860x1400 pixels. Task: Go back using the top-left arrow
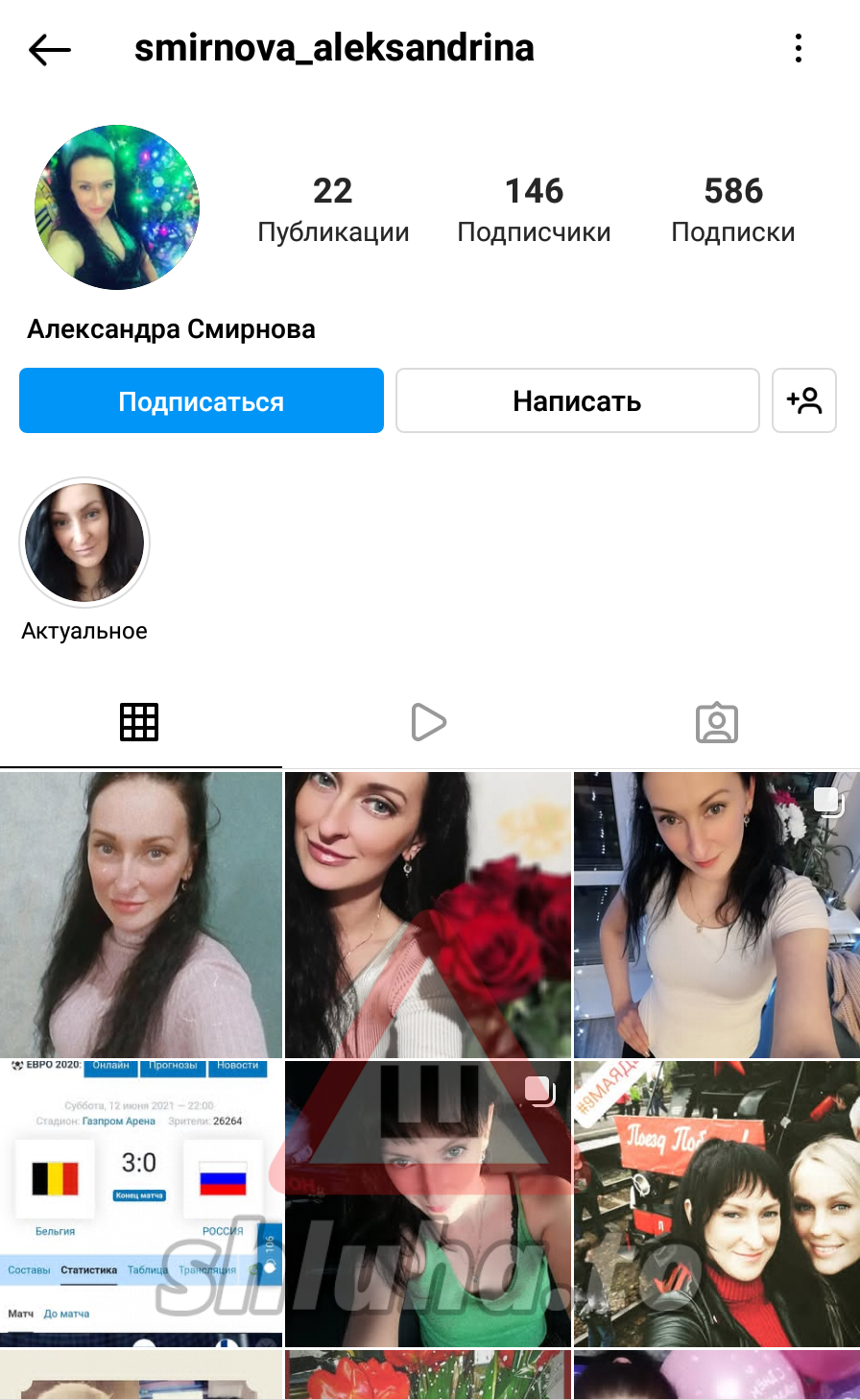tap(50, 49)
